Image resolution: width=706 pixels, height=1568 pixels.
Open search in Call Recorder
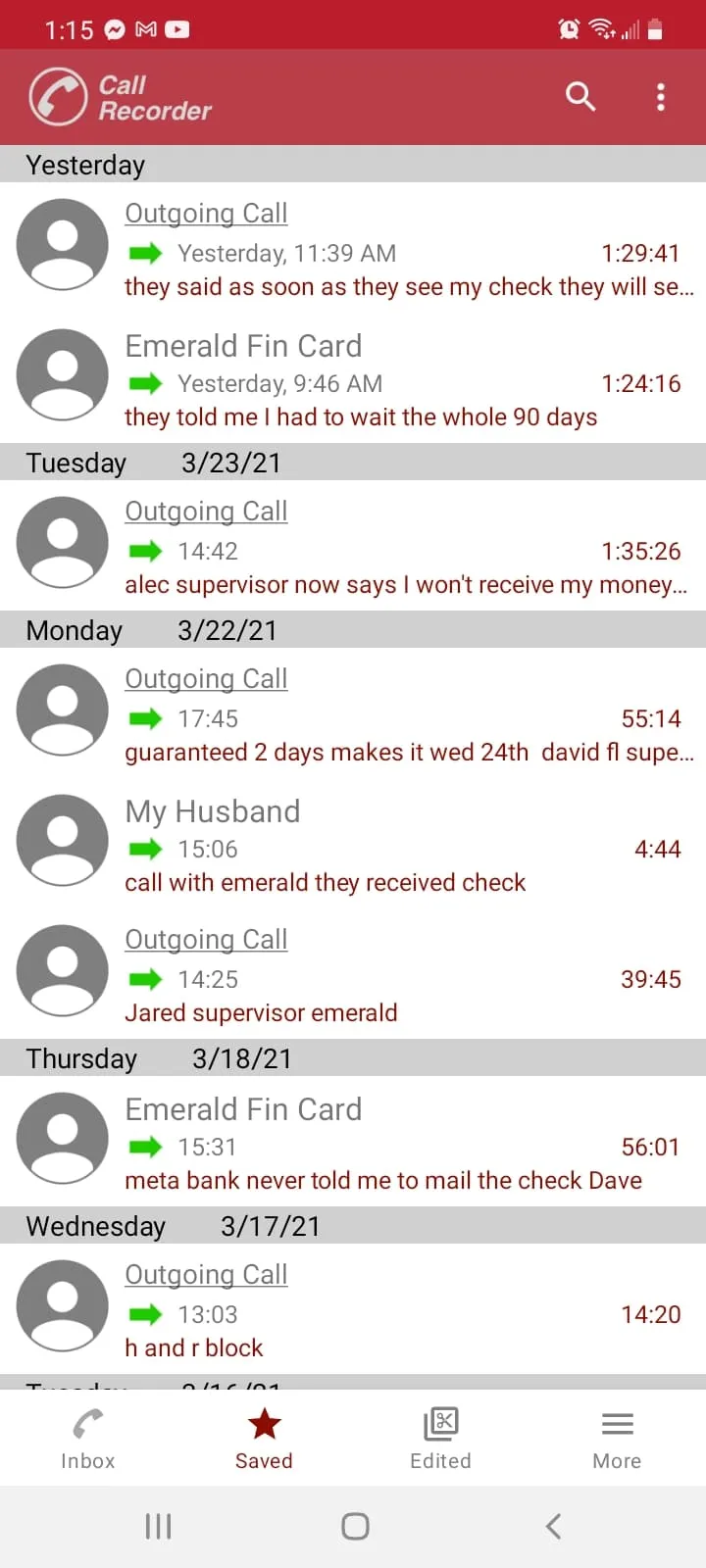(x=580, y=97)
